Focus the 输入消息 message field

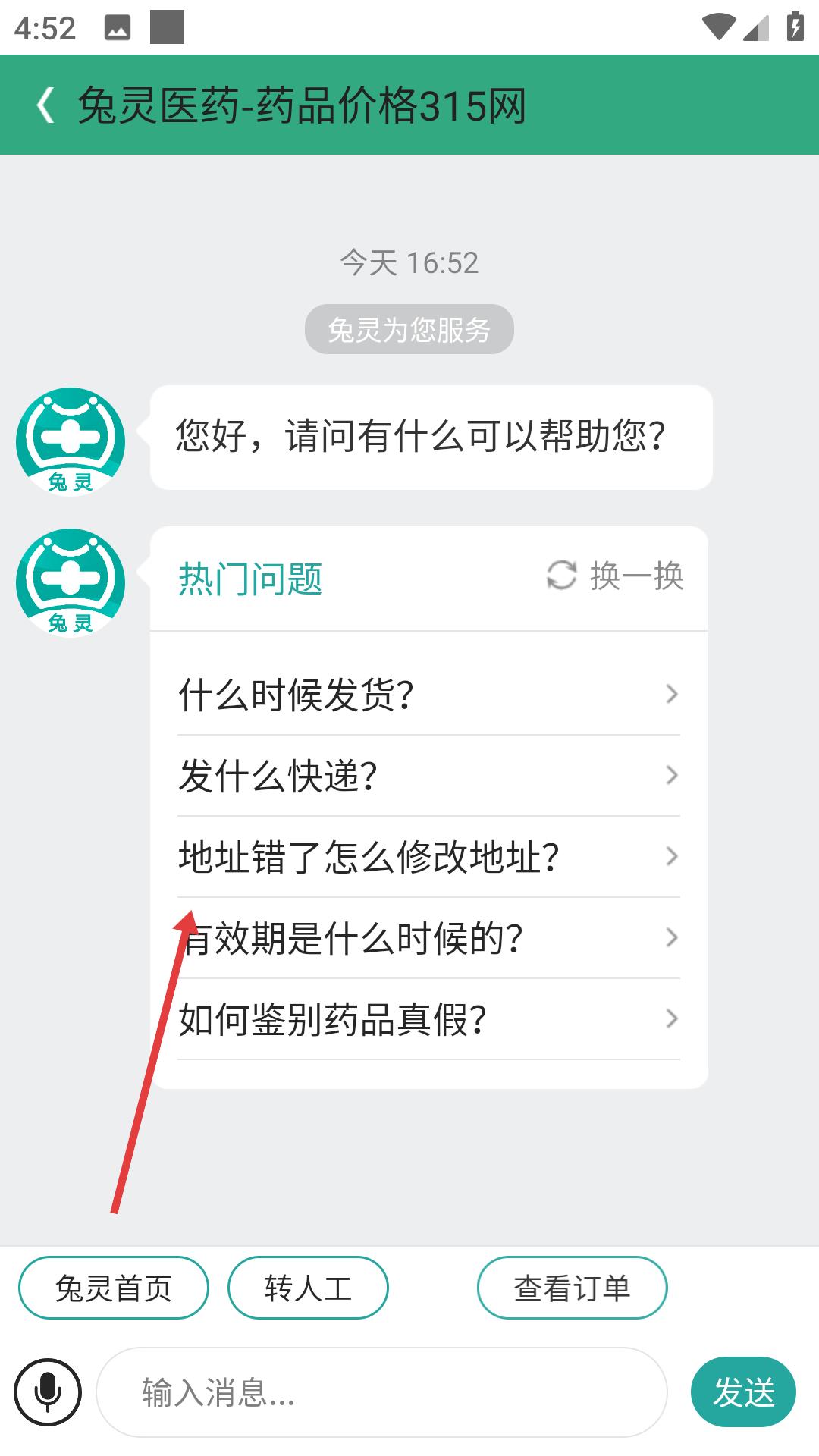[381, 1392]
